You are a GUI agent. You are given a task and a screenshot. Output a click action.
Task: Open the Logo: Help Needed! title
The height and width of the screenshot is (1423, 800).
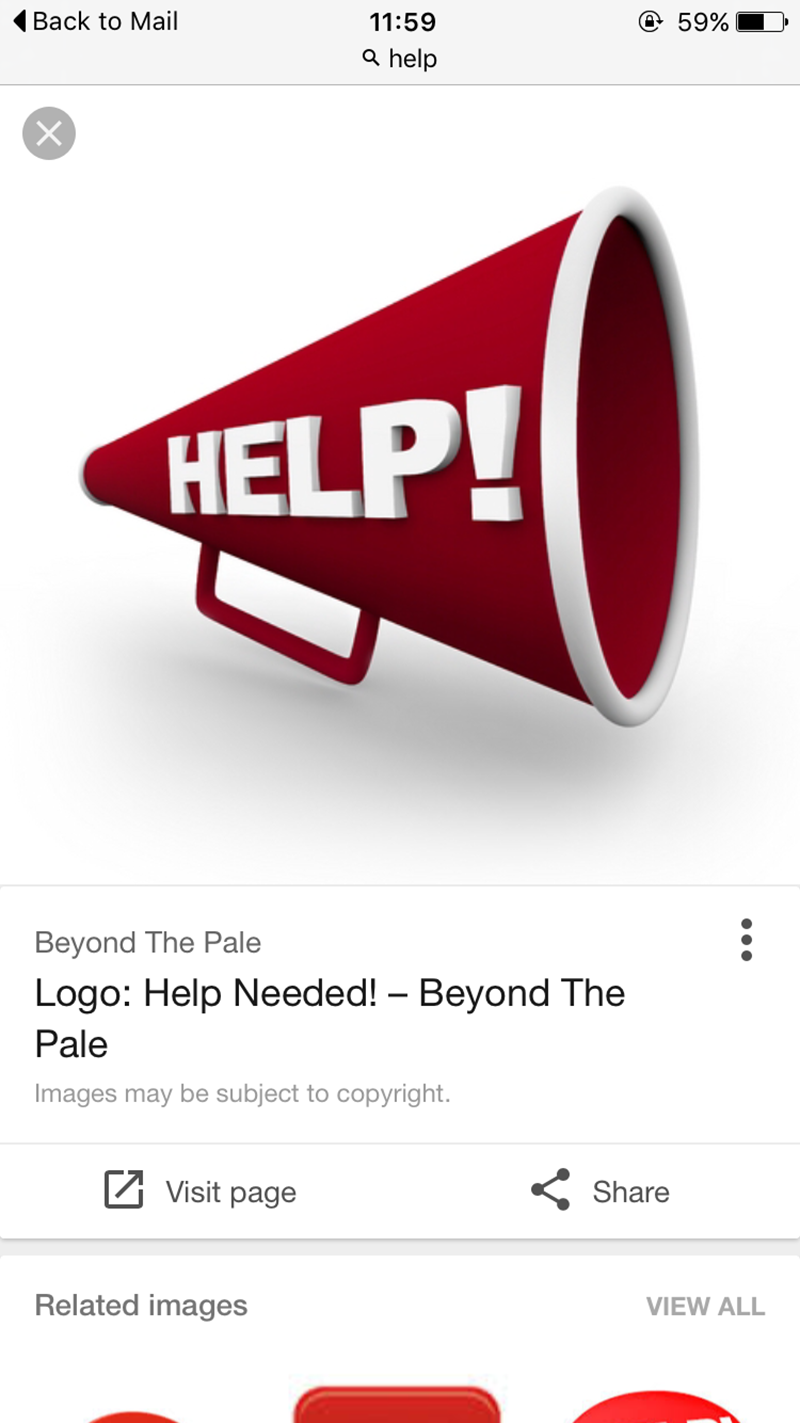click(x=329, y=1018)
